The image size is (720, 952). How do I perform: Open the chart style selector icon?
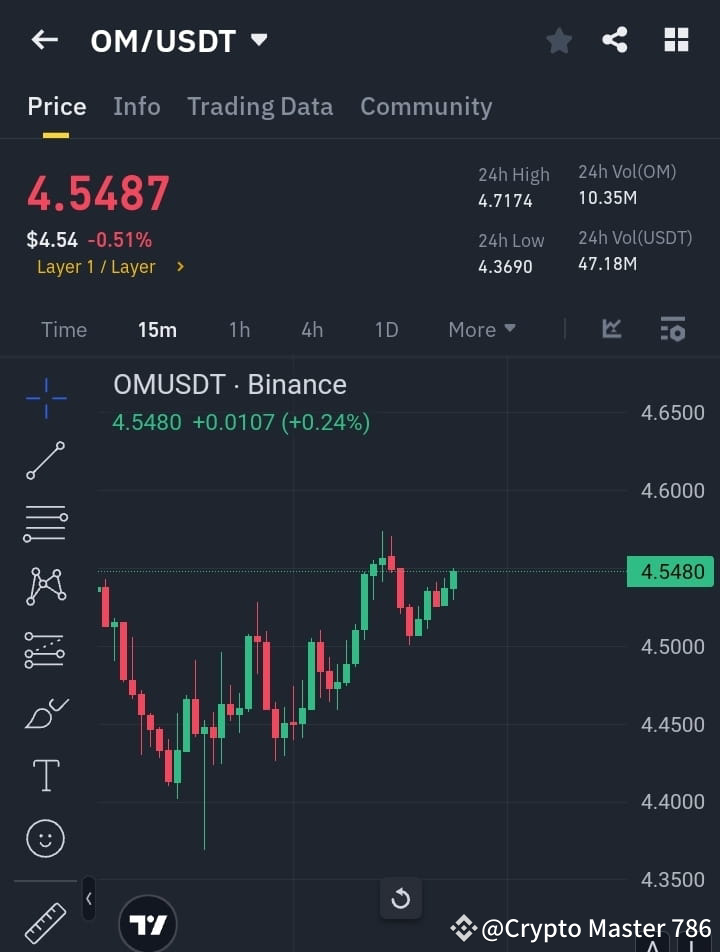point(610,329)
